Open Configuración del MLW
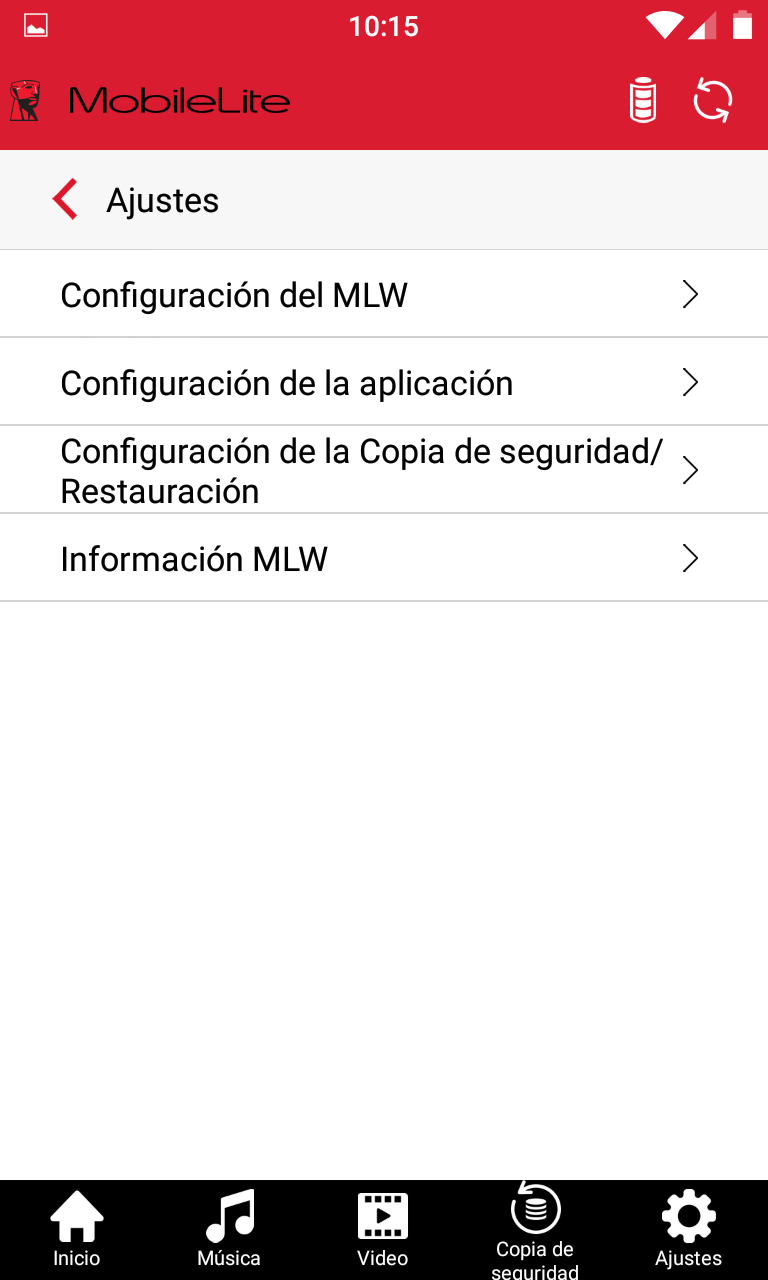The width and height of the screenshot is (768, 1280). click(384, 294)
